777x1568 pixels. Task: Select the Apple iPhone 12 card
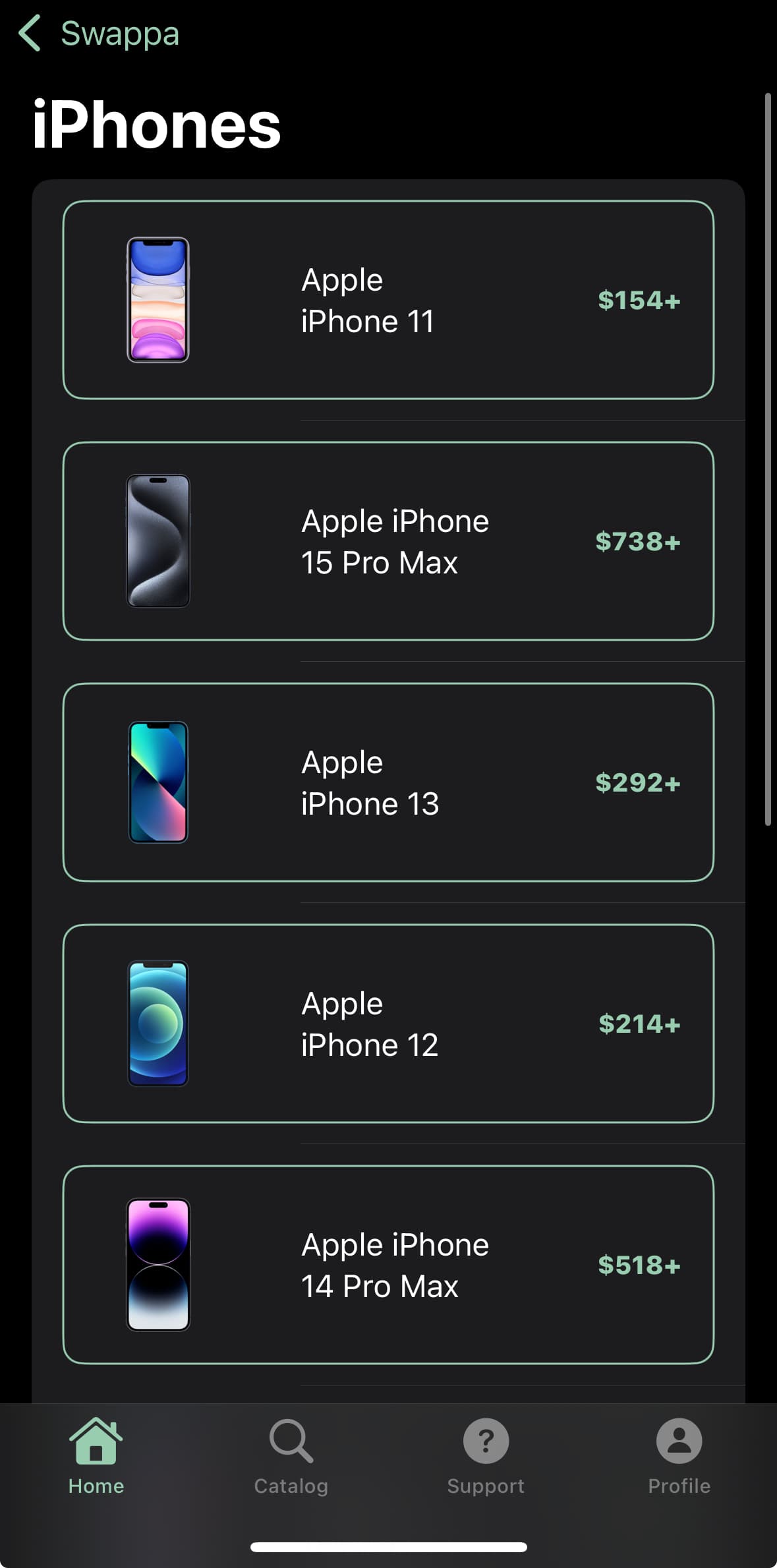pyautogui.click(x=388, y=1024)
